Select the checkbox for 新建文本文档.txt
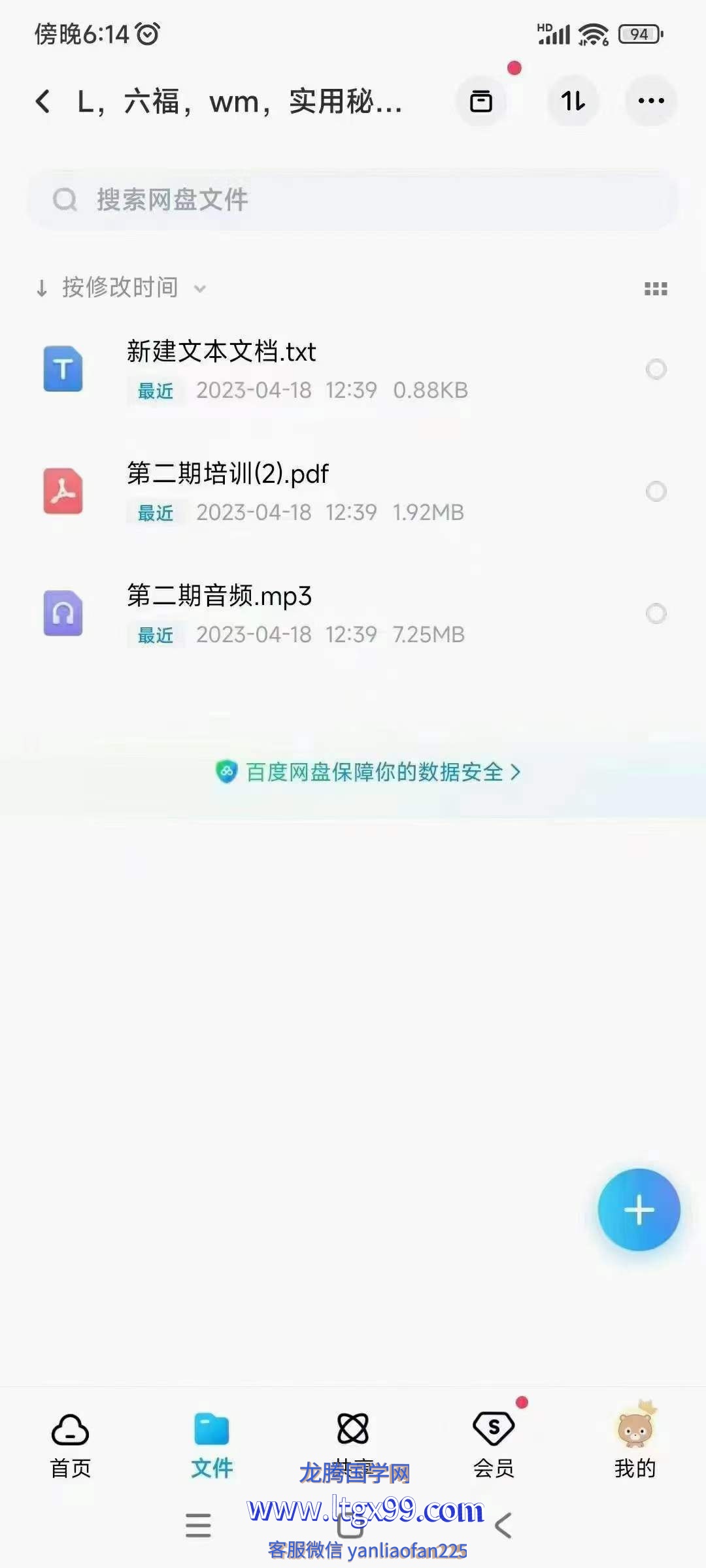Screen dimensions: 706x1568 (656, 369)
